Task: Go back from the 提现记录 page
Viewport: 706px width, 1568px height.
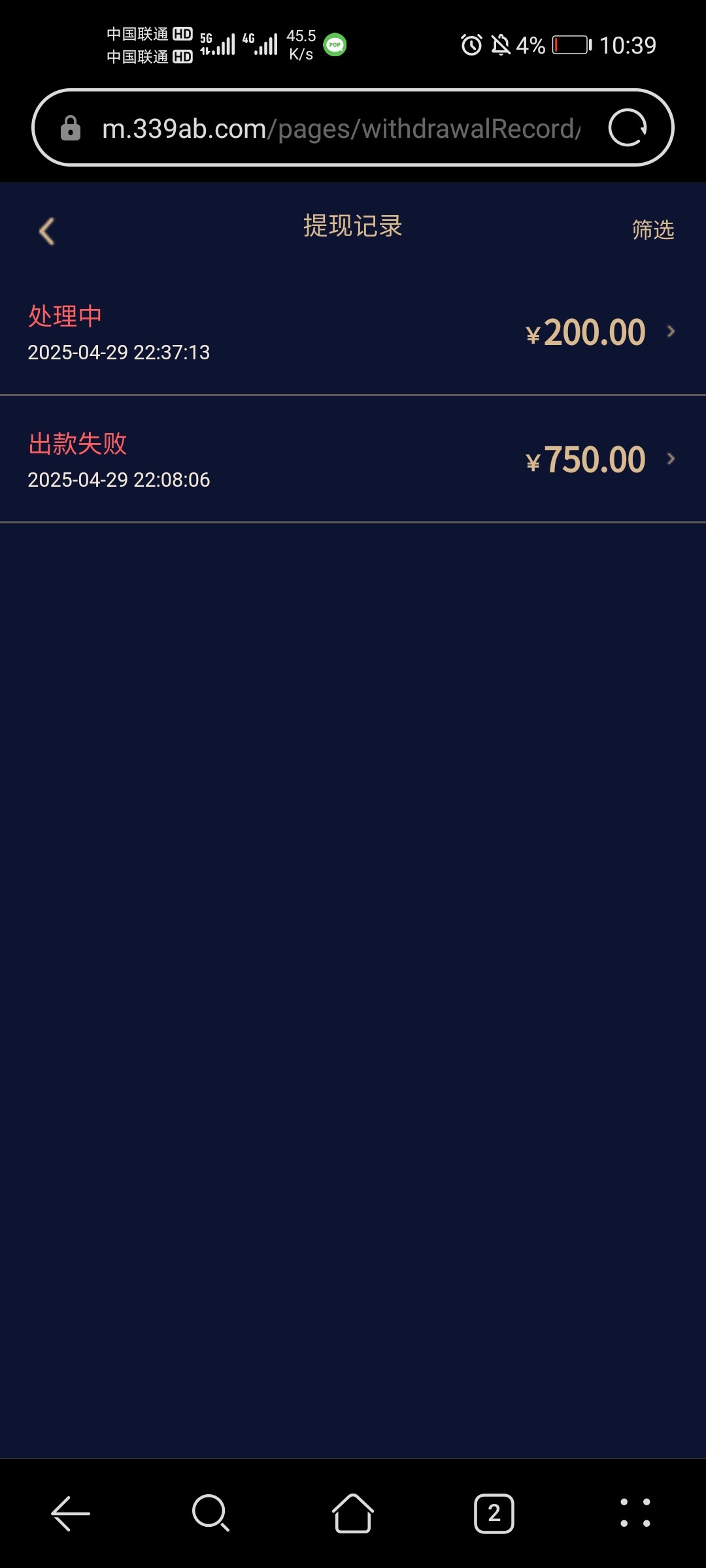Action: (46, 231)
